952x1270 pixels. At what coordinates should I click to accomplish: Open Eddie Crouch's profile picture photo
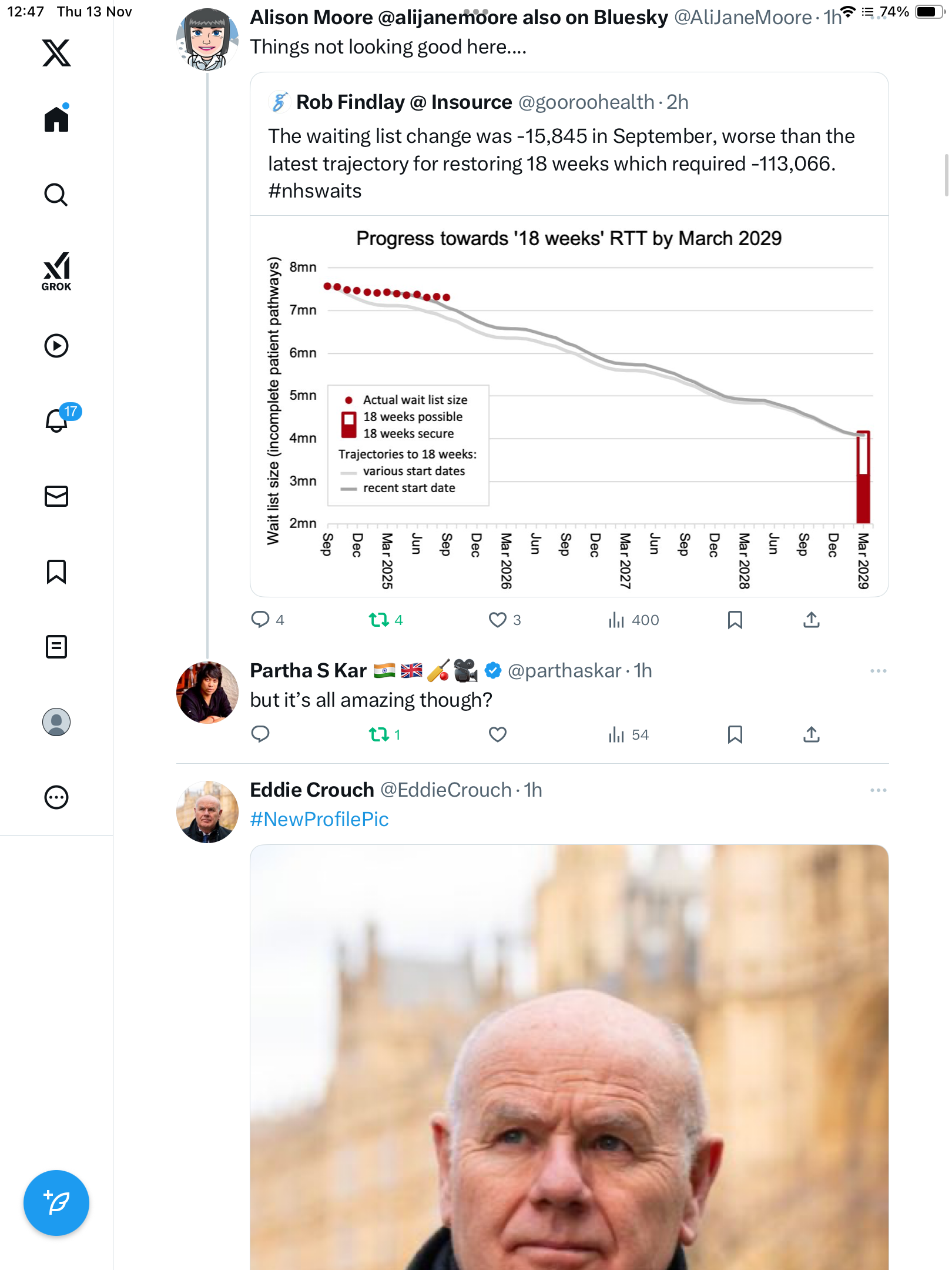pos(569,1058)
